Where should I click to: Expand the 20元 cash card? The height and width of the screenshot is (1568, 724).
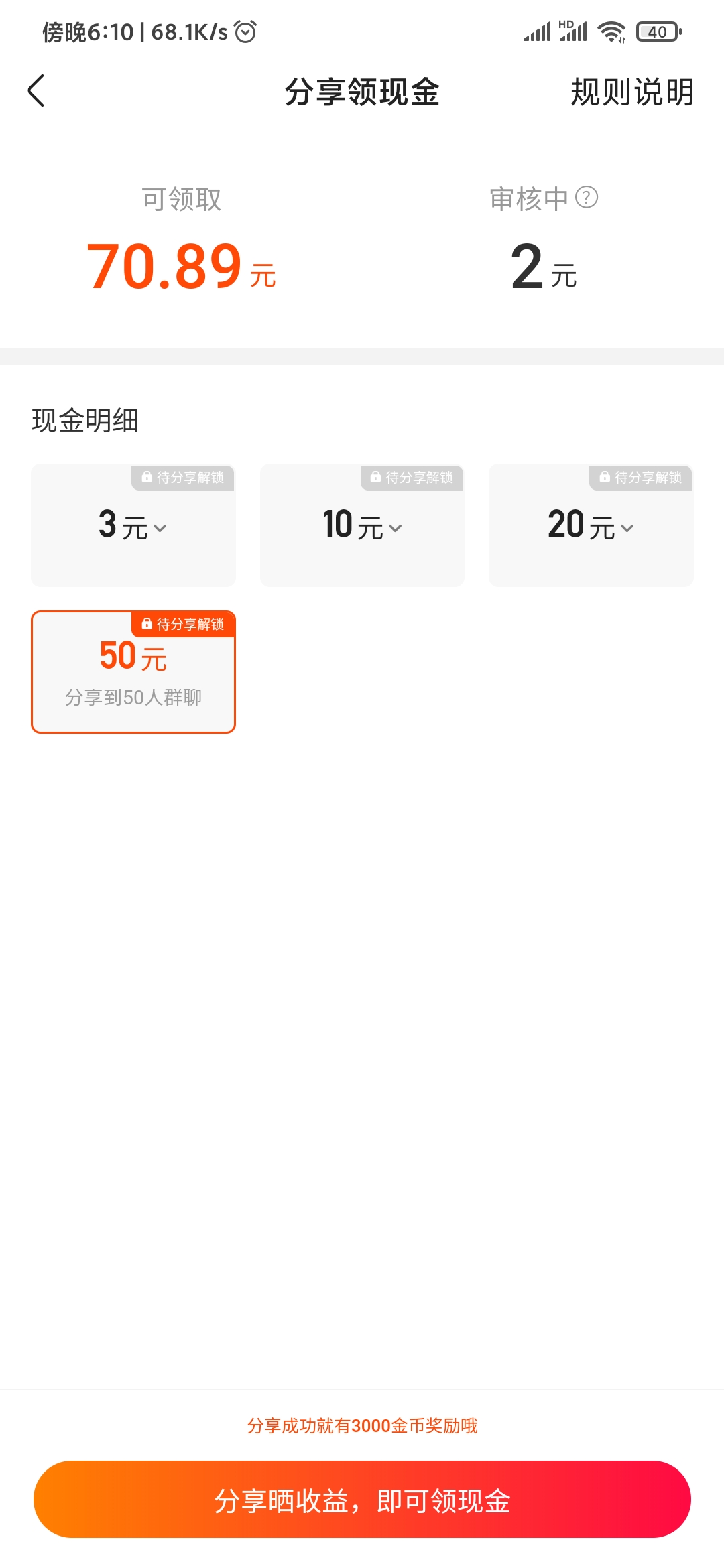[x=591, y=526]
